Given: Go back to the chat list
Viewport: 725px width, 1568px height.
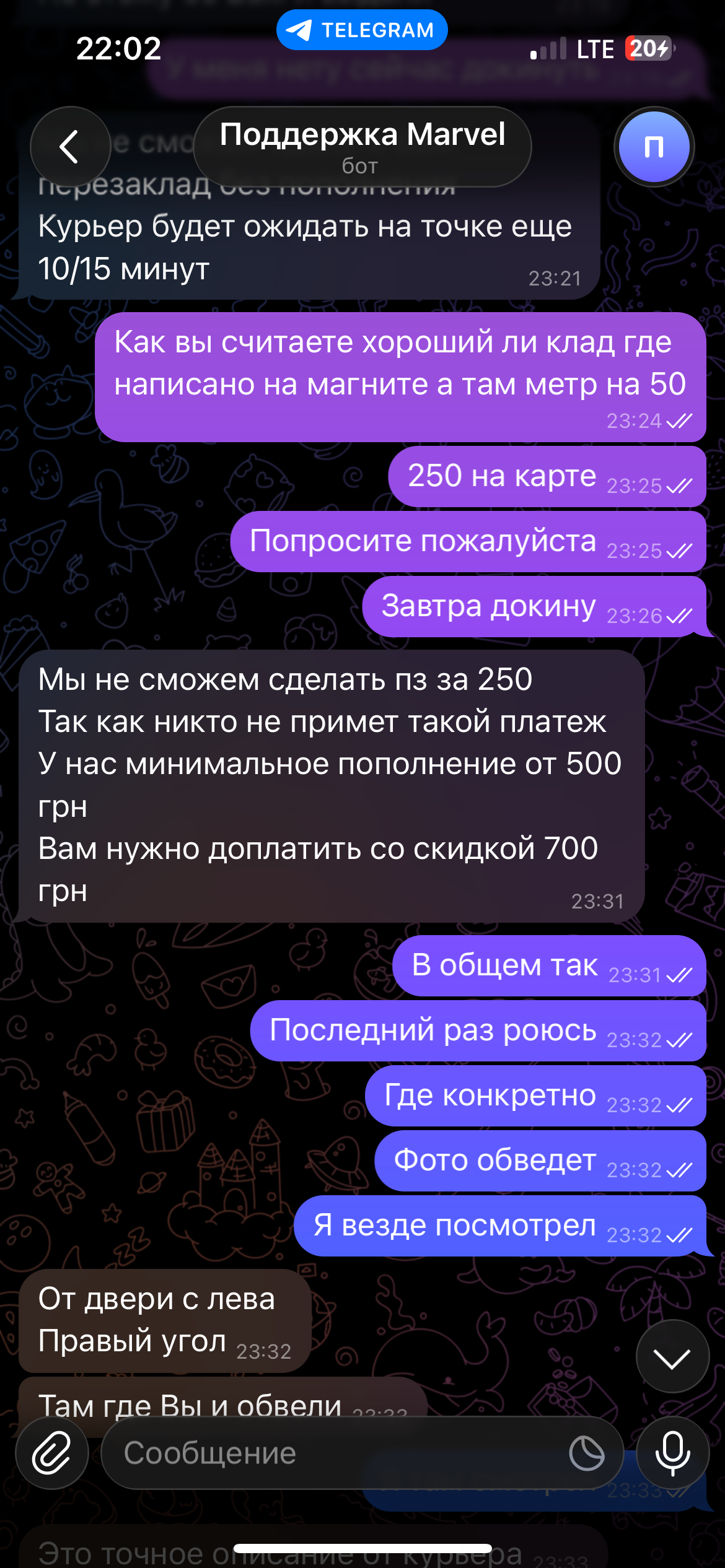Looking at the screenshot, I should (x=70, y=147).
